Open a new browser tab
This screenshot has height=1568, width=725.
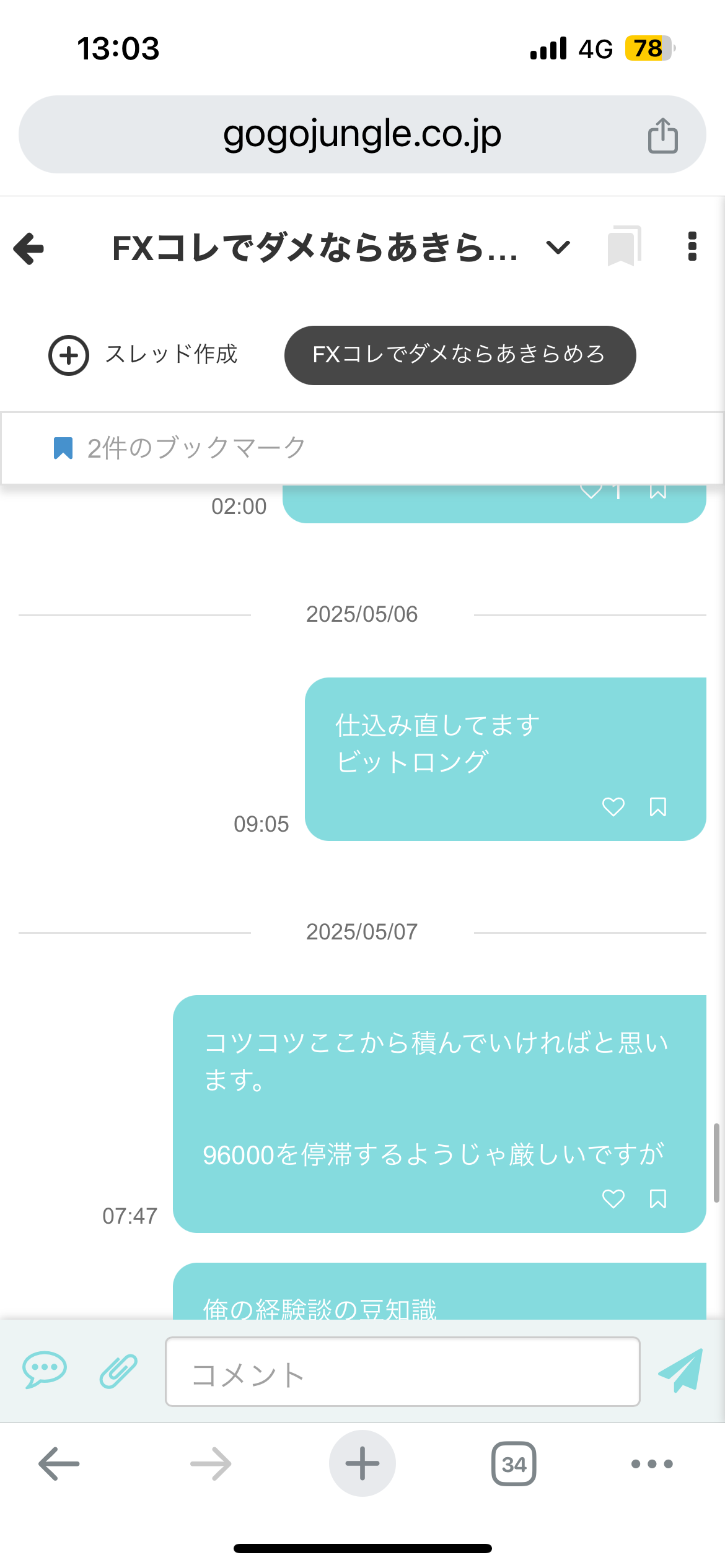362,1463
